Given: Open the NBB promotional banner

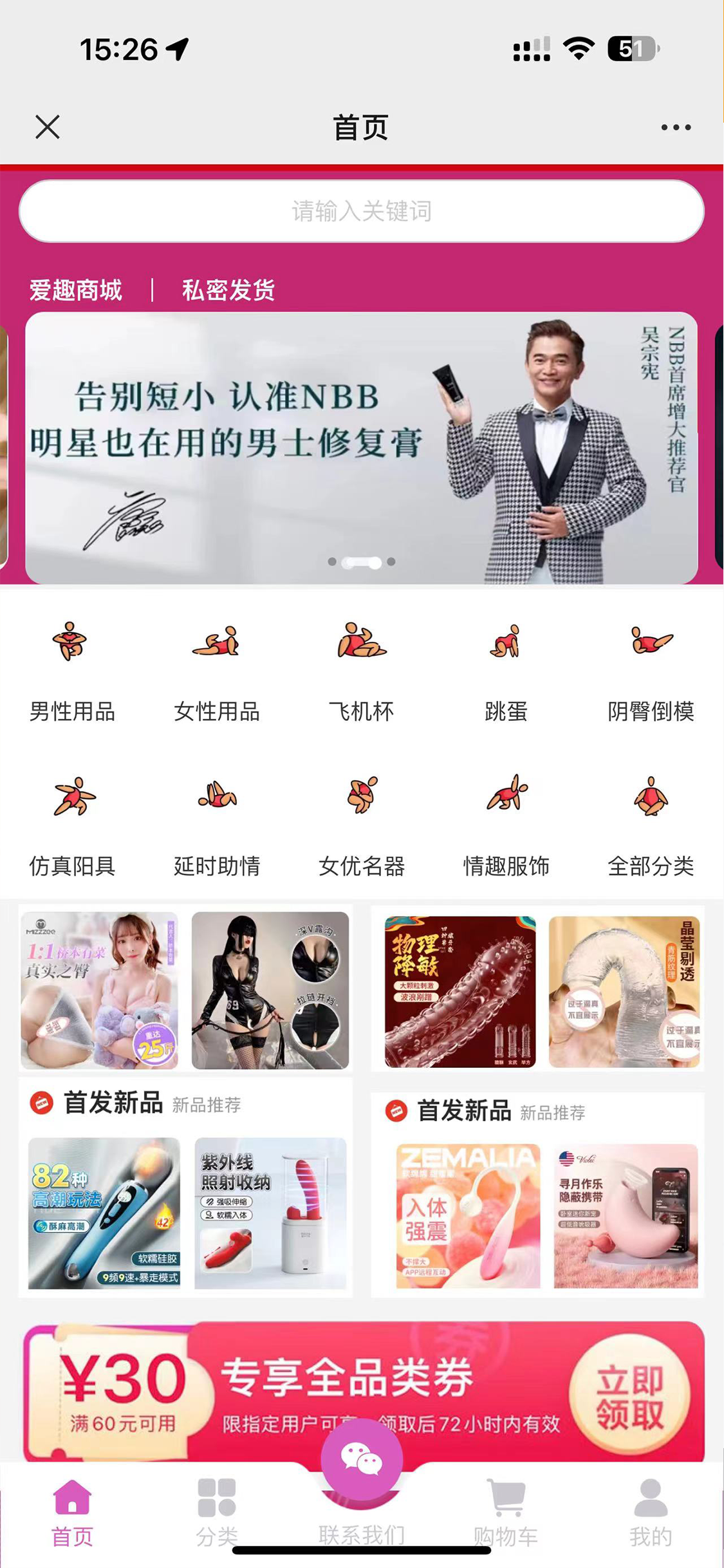Looking at the screenshot, I should (361, 447).
